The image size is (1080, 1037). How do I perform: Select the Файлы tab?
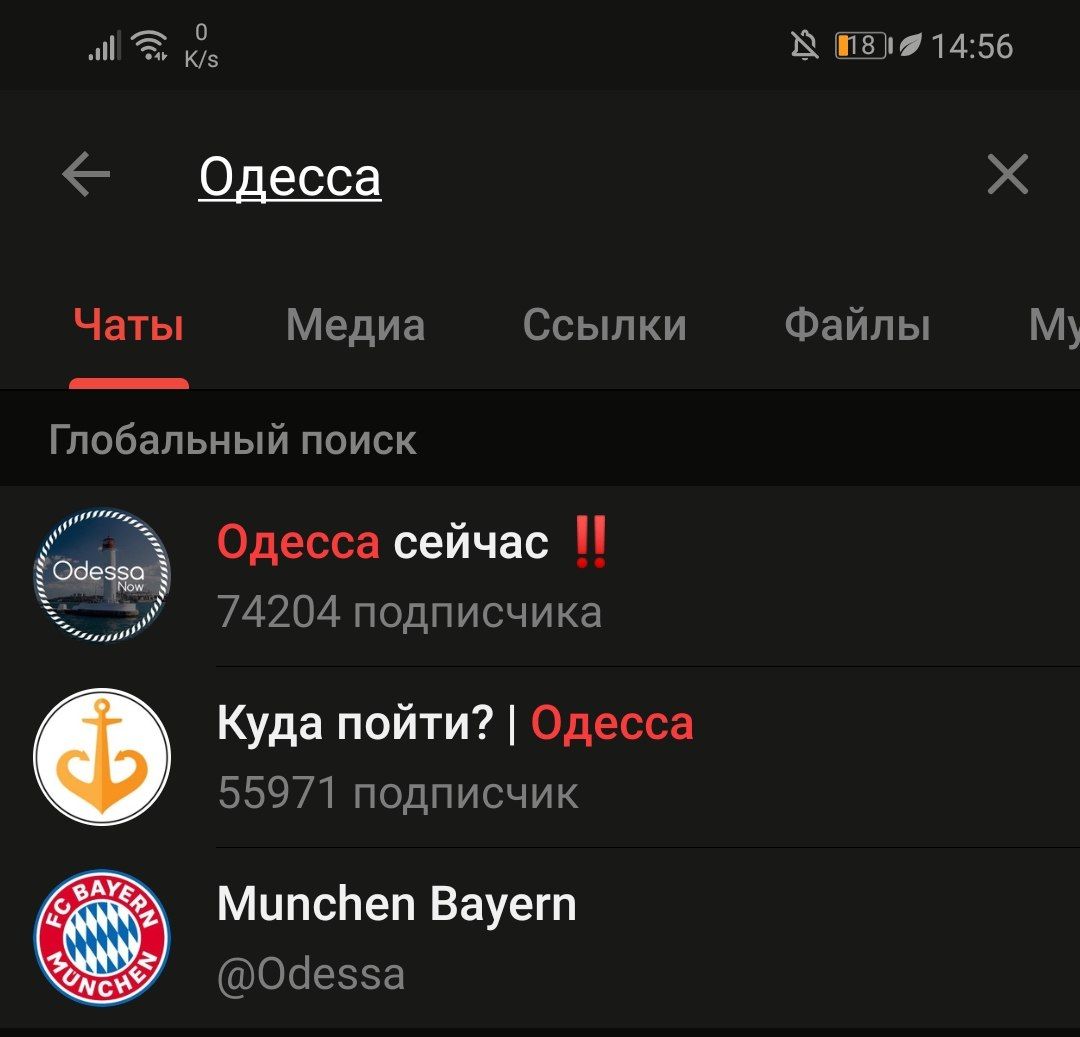click(x=857, y=325)
